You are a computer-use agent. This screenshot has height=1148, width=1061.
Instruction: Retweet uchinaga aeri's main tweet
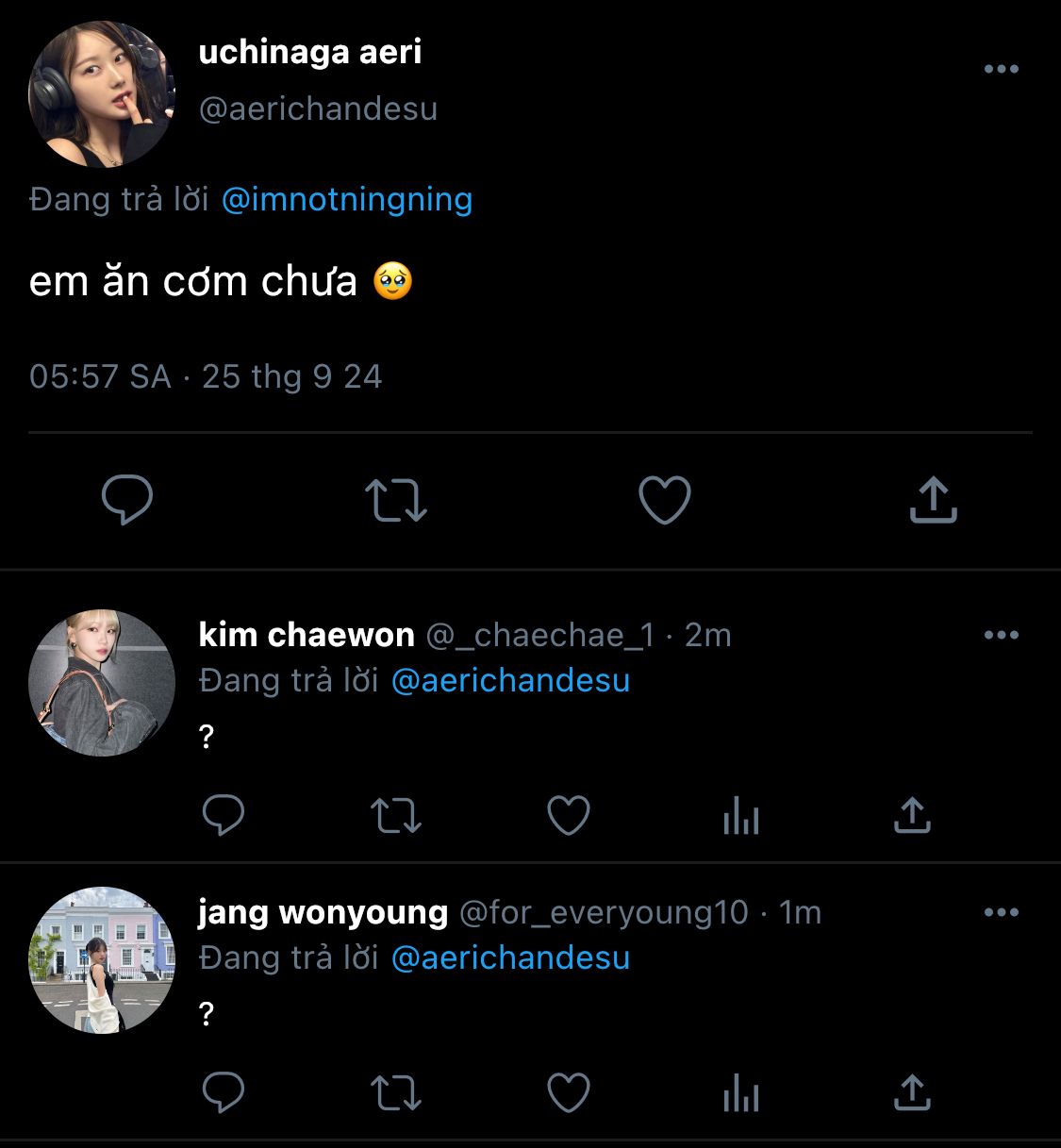(395, 500)
